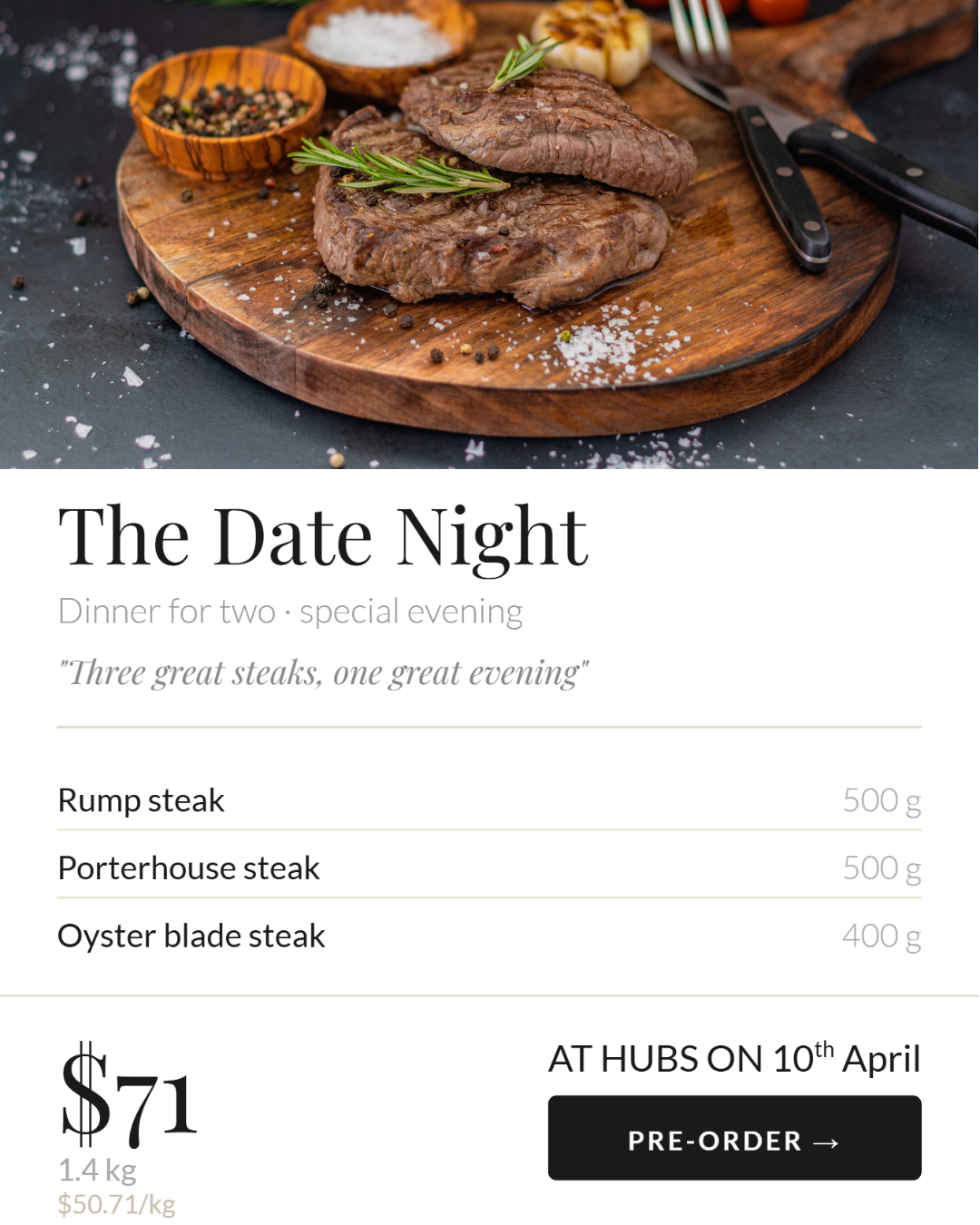Click the 400 g weight beside Oyster blade
The image size is (980, 1225).
pos(881,935)
